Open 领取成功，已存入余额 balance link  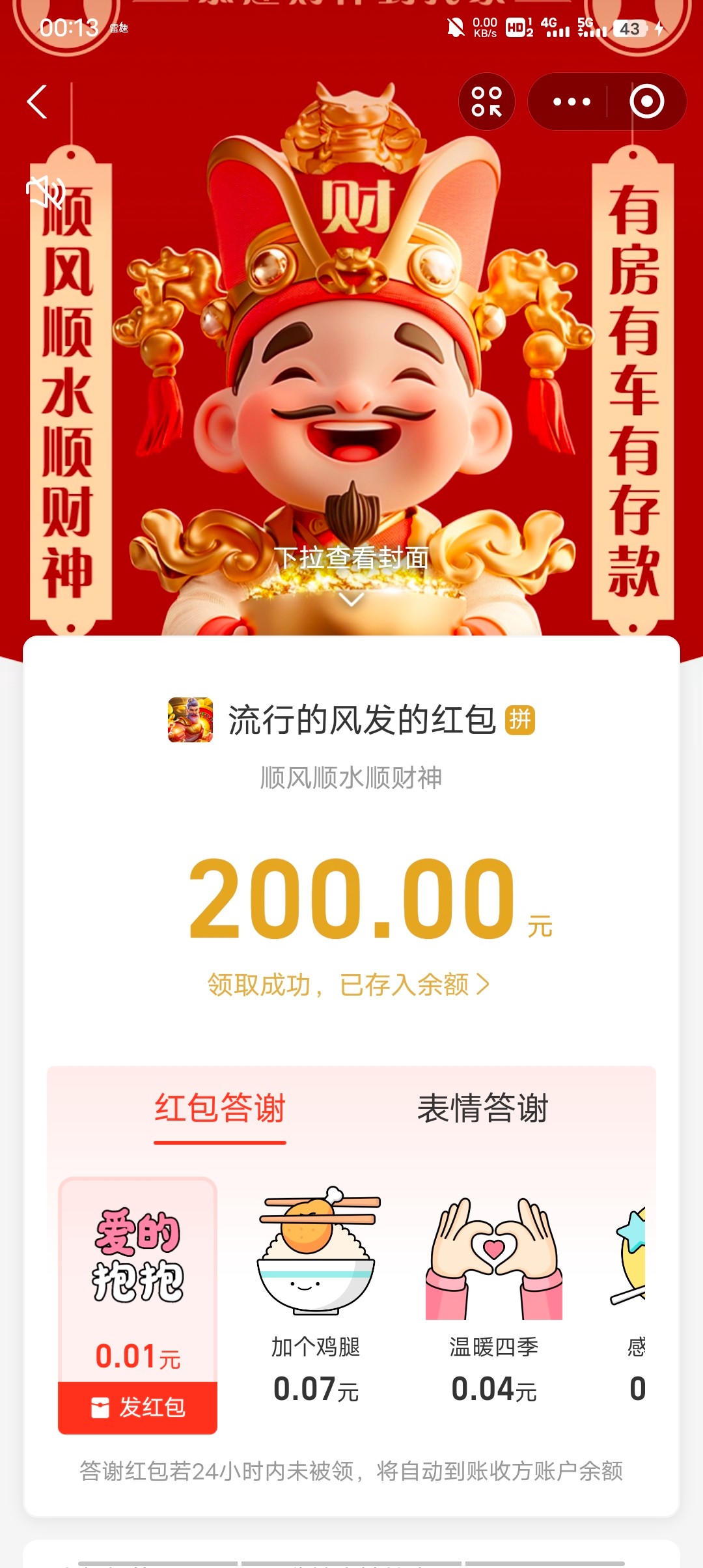coord(348,985)
